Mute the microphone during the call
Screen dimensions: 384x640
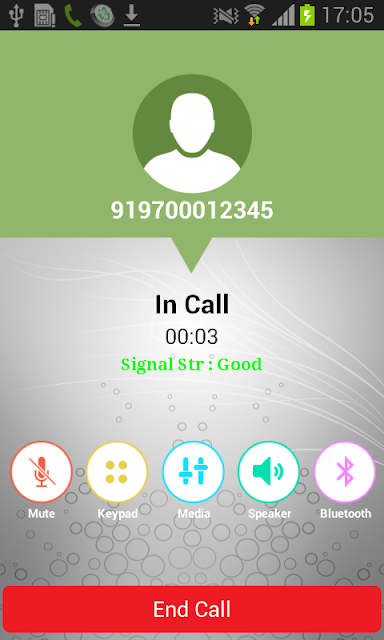pos(41,472)
